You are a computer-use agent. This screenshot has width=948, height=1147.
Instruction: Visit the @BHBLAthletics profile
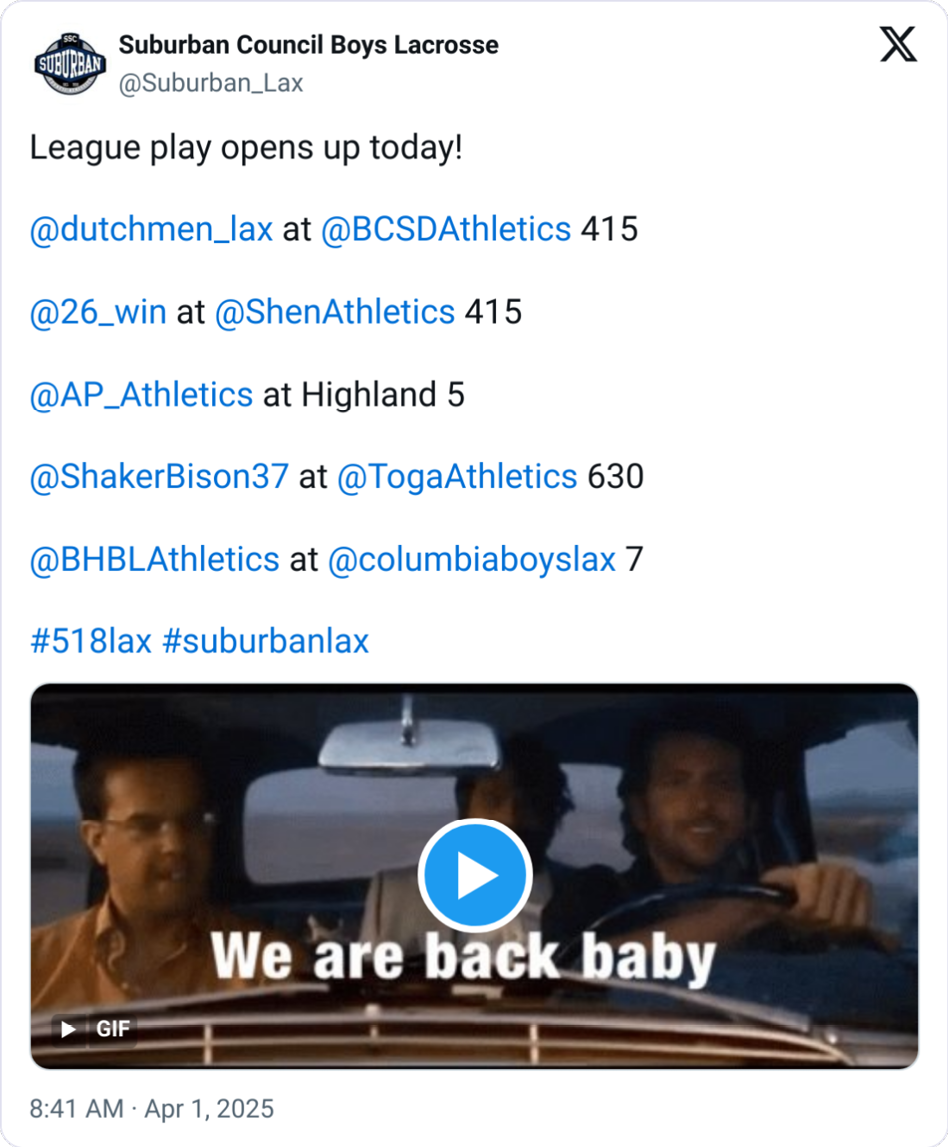click(154, 559)
